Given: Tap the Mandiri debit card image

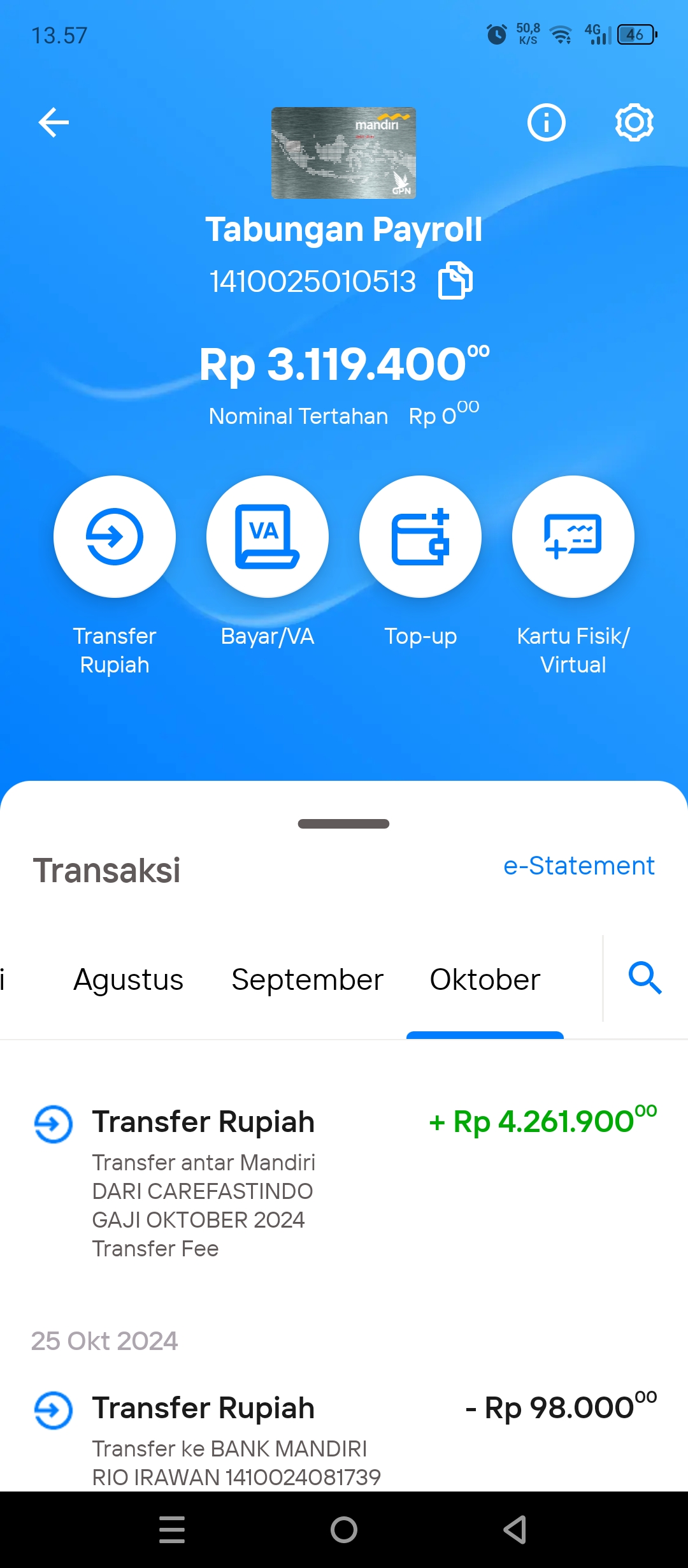Looking at the screenshot, I should coord(343,153).
